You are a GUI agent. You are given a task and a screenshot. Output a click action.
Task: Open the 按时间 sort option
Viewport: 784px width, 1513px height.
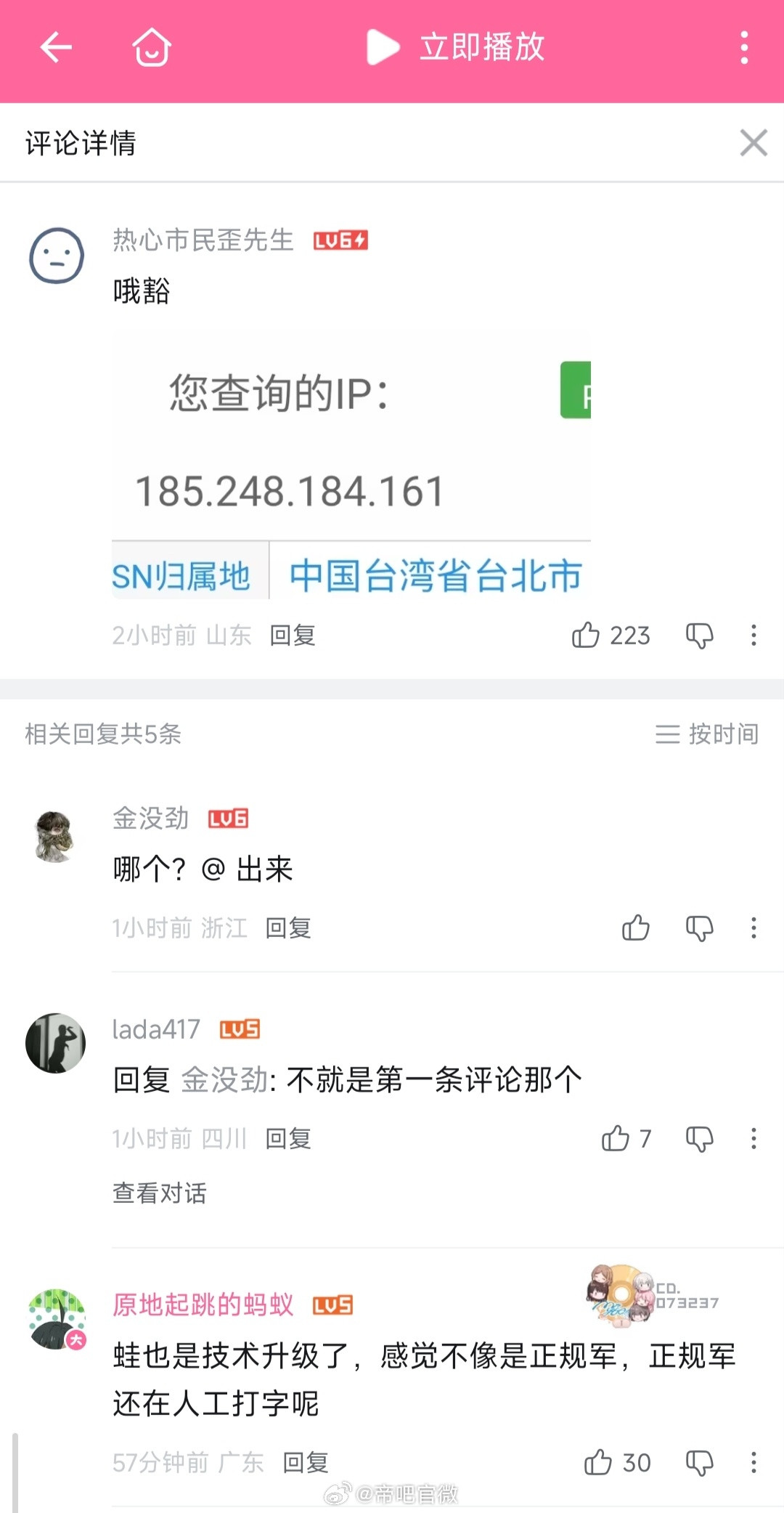click(x=706, y=734)
